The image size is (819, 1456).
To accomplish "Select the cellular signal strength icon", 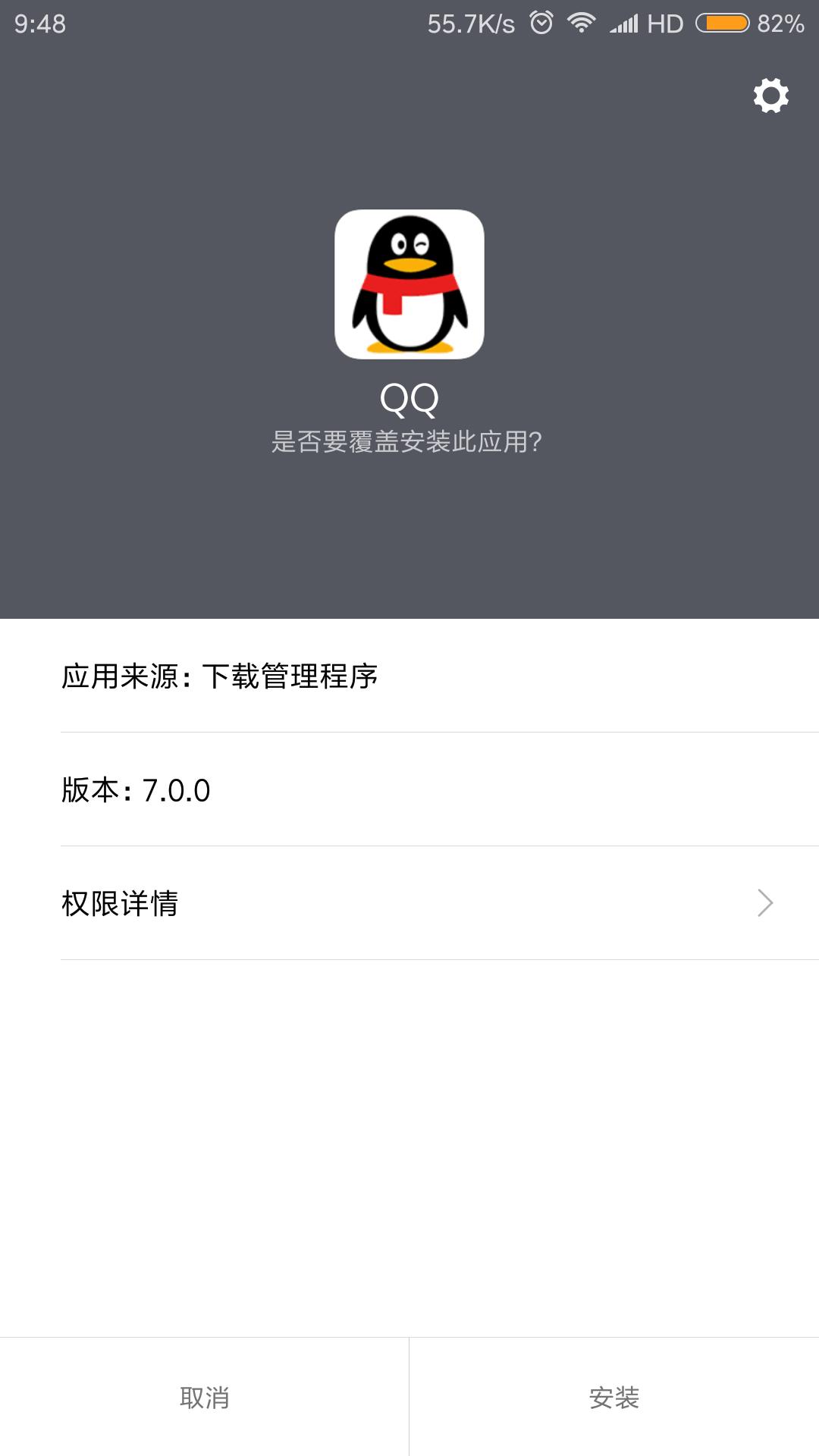I will (623, 23).
